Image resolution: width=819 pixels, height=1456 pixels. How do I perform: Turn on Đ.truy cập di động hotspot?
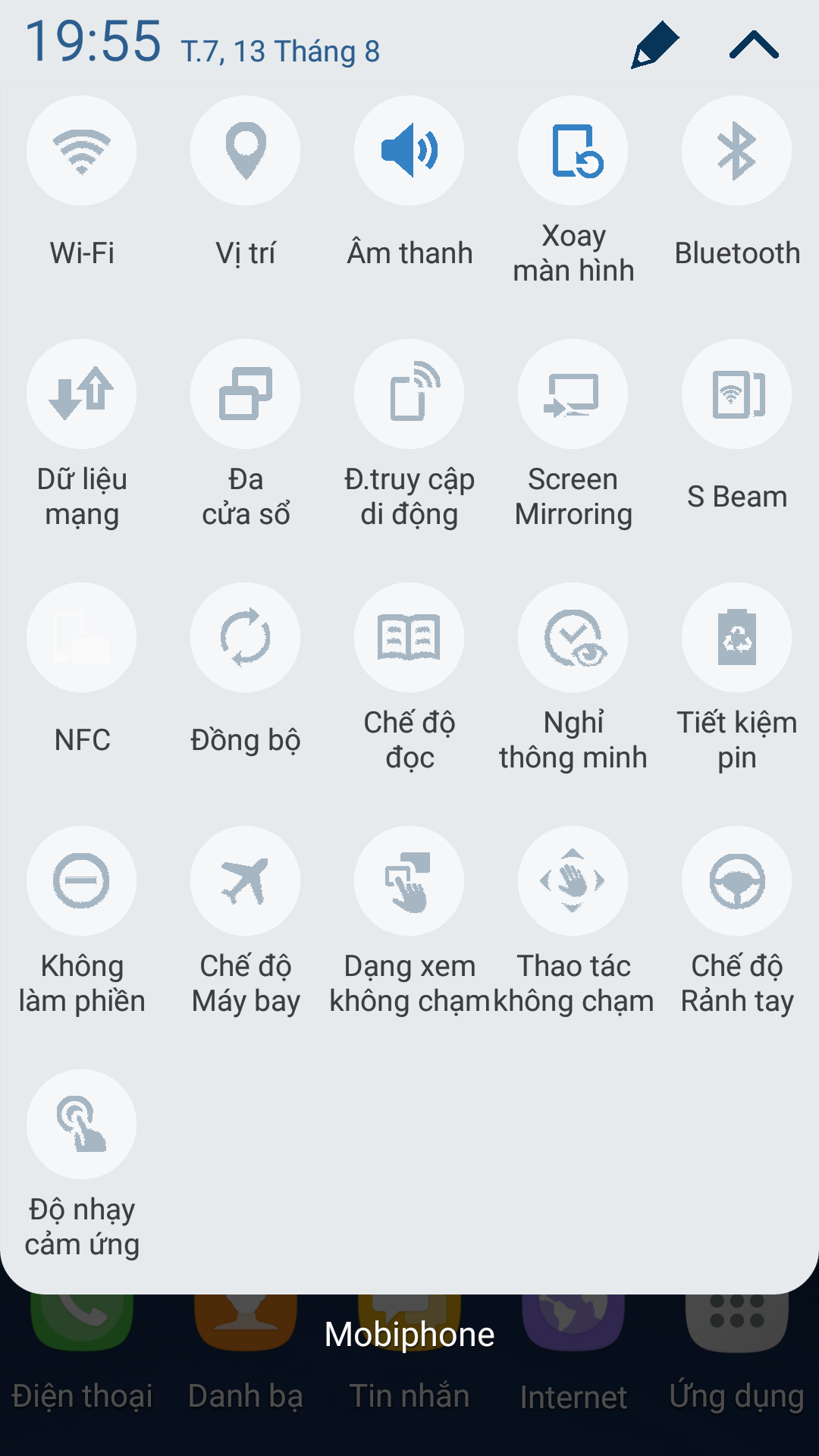tap(409, 394)
